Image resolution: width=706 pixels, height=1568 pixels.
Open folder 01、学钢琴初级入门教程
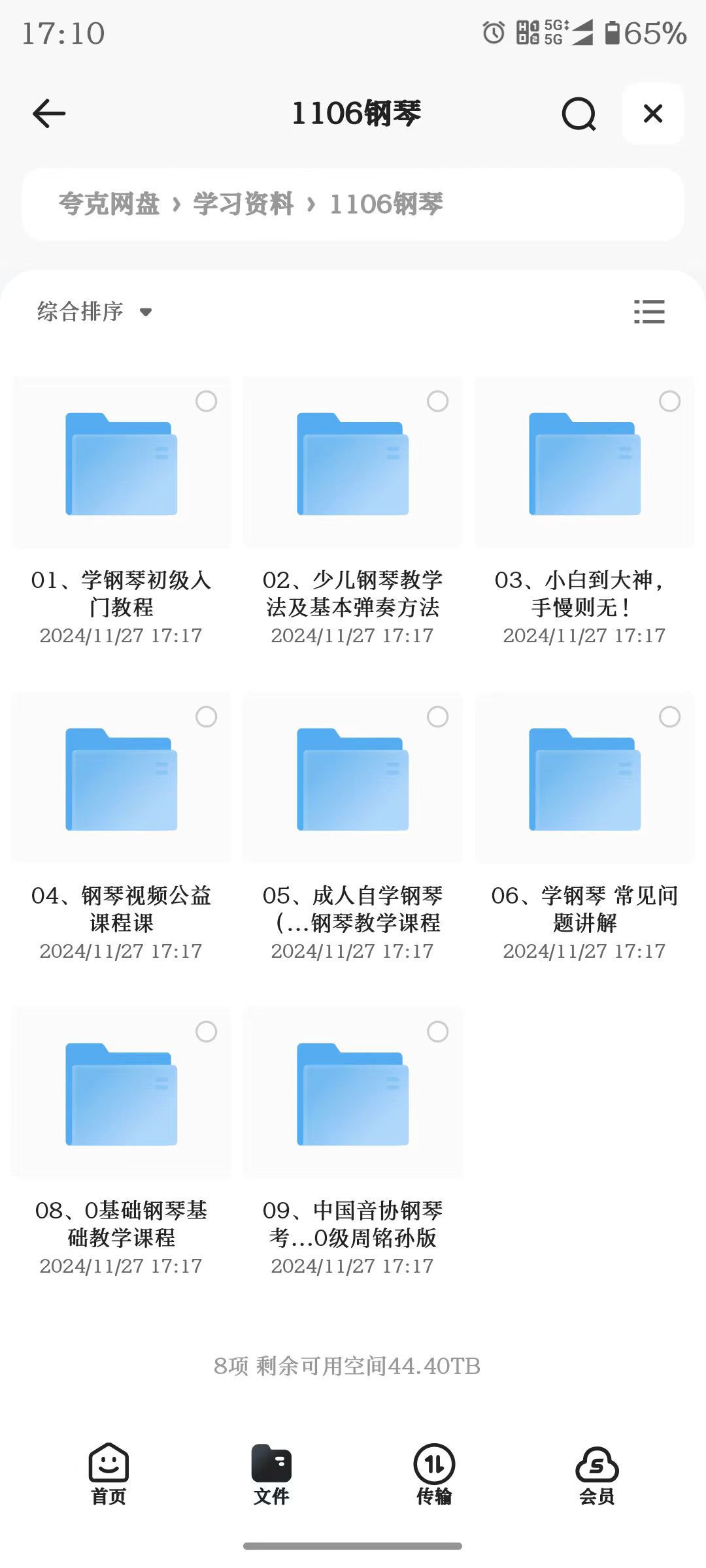click(122, 464)
